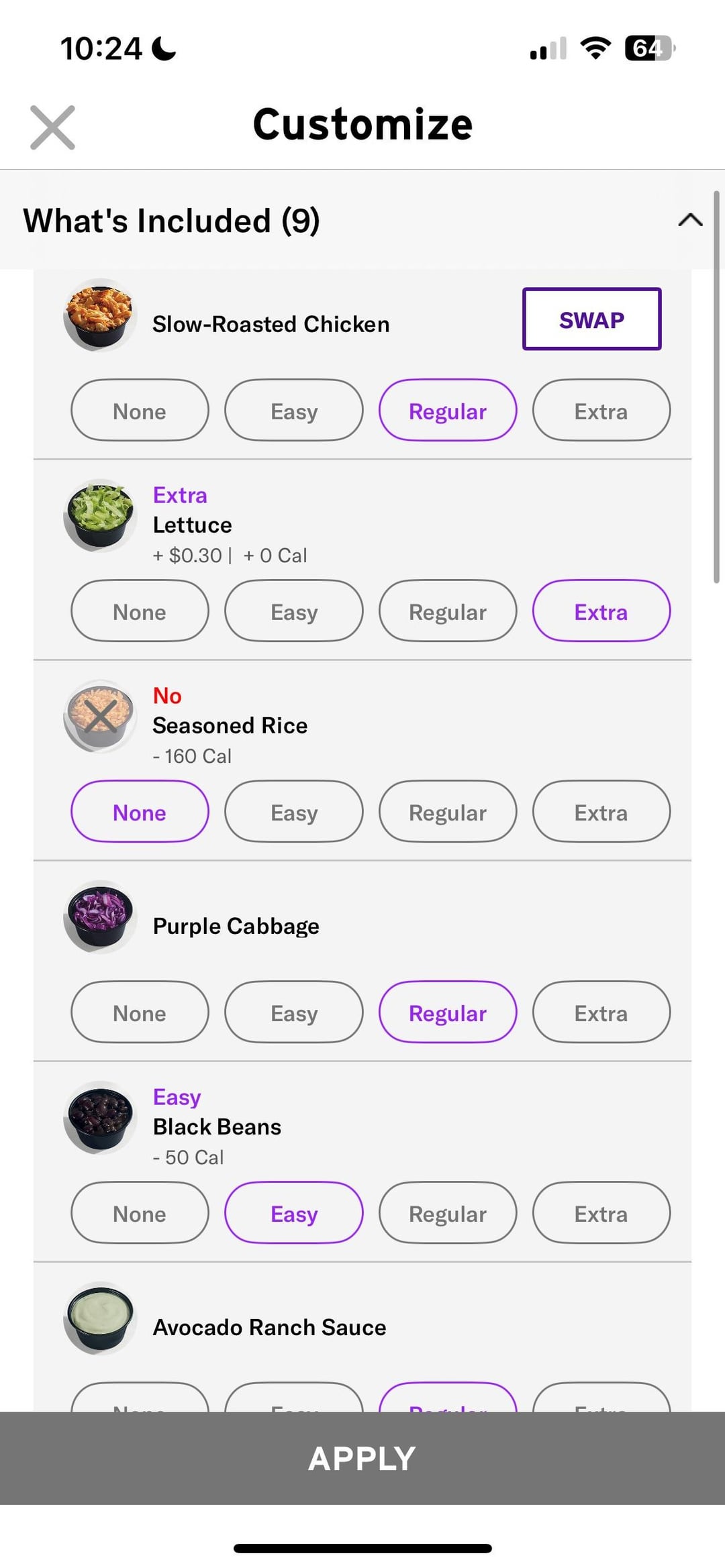Image resolution: width=725 pixels, height=1568 pixels.
Task: Choose Easy for Seasoned Rice
Action: pyautogui.click(x=294, y=811)
